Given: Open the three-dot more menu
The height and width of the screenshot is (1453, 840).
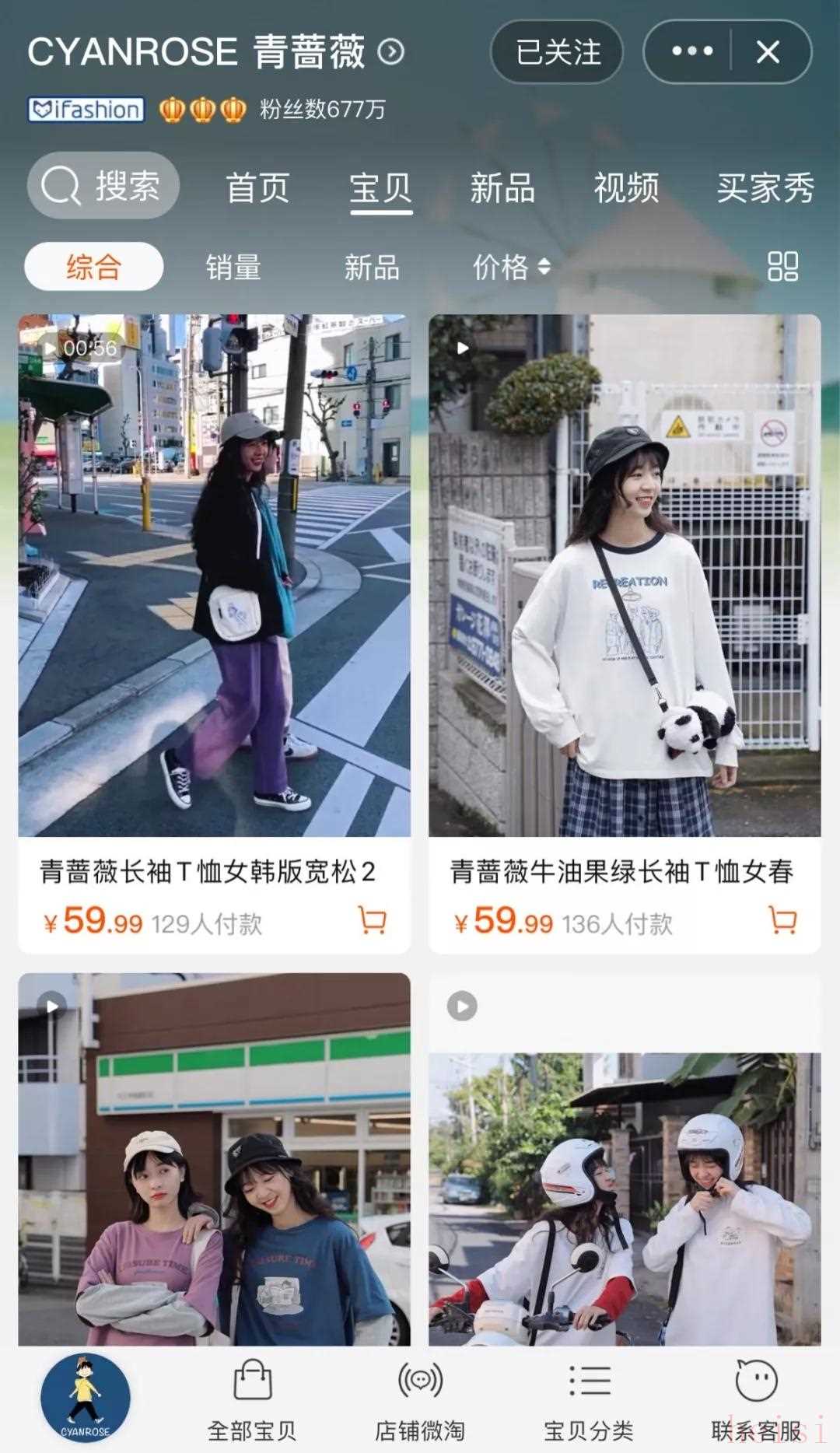Looking at the screenshot, I should tap(691, 52).
